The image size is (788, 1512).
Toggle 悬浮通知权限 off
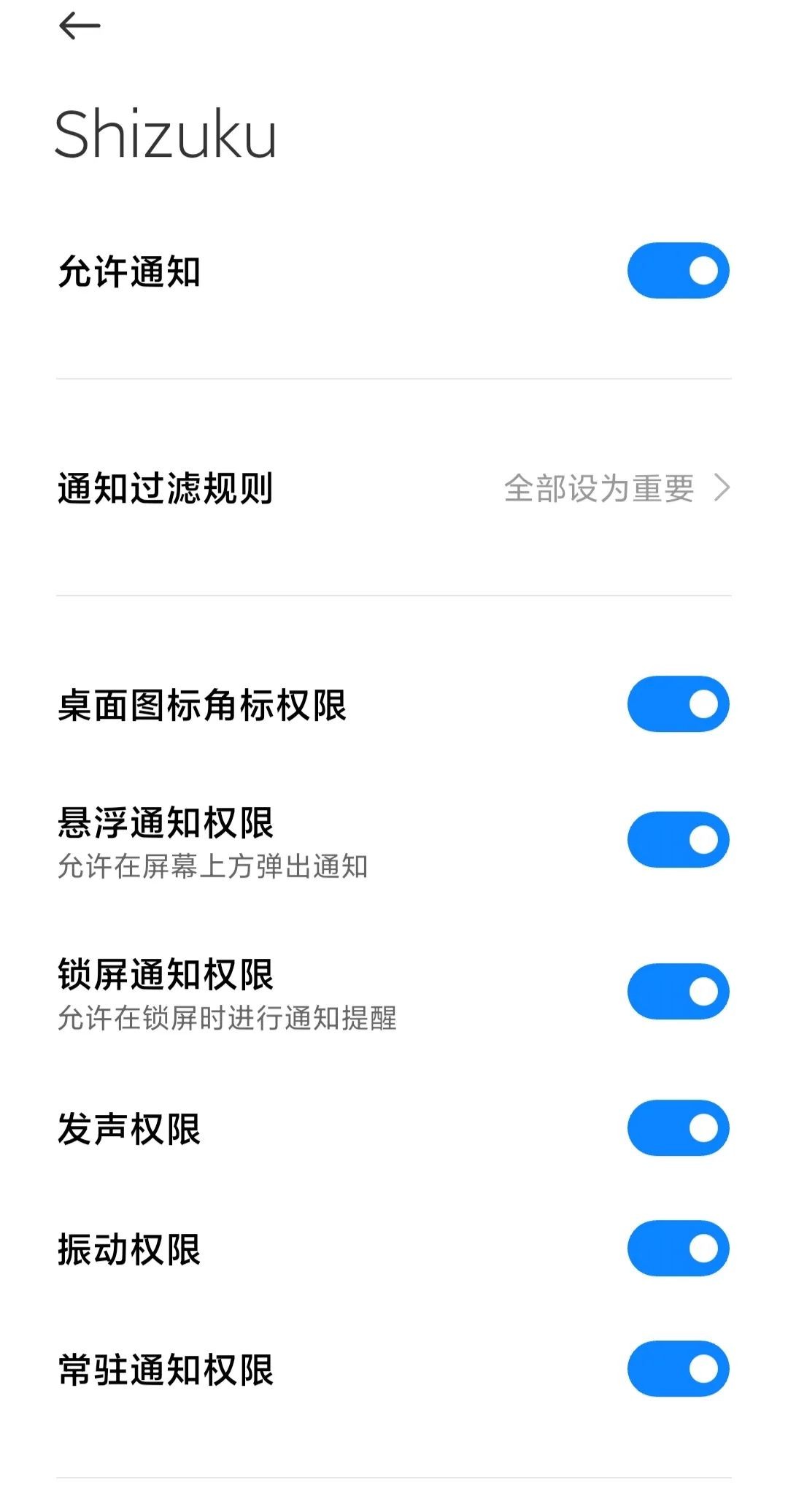(678, 840)
